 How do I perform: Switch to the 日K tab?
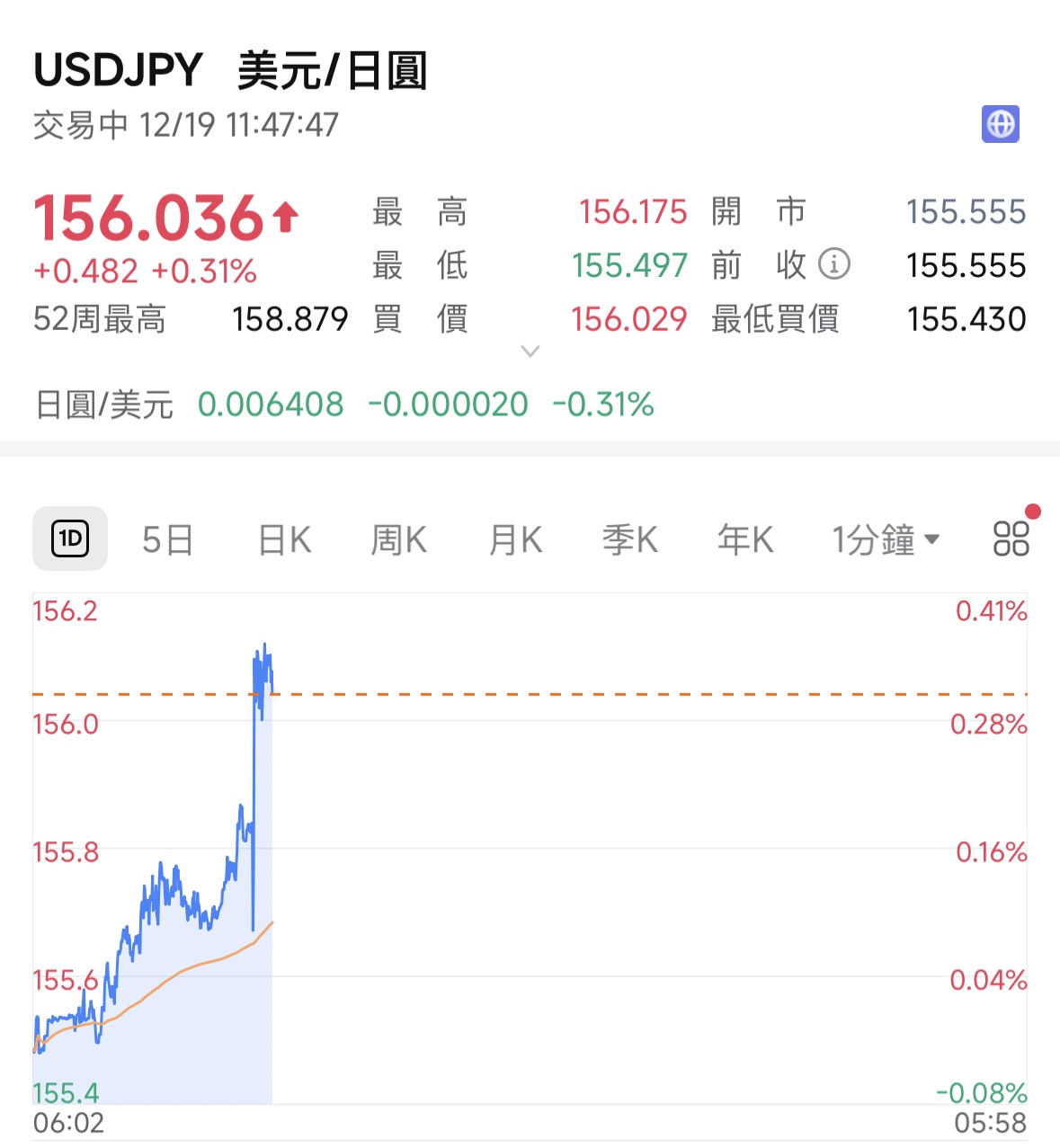[x=282, y=538]
